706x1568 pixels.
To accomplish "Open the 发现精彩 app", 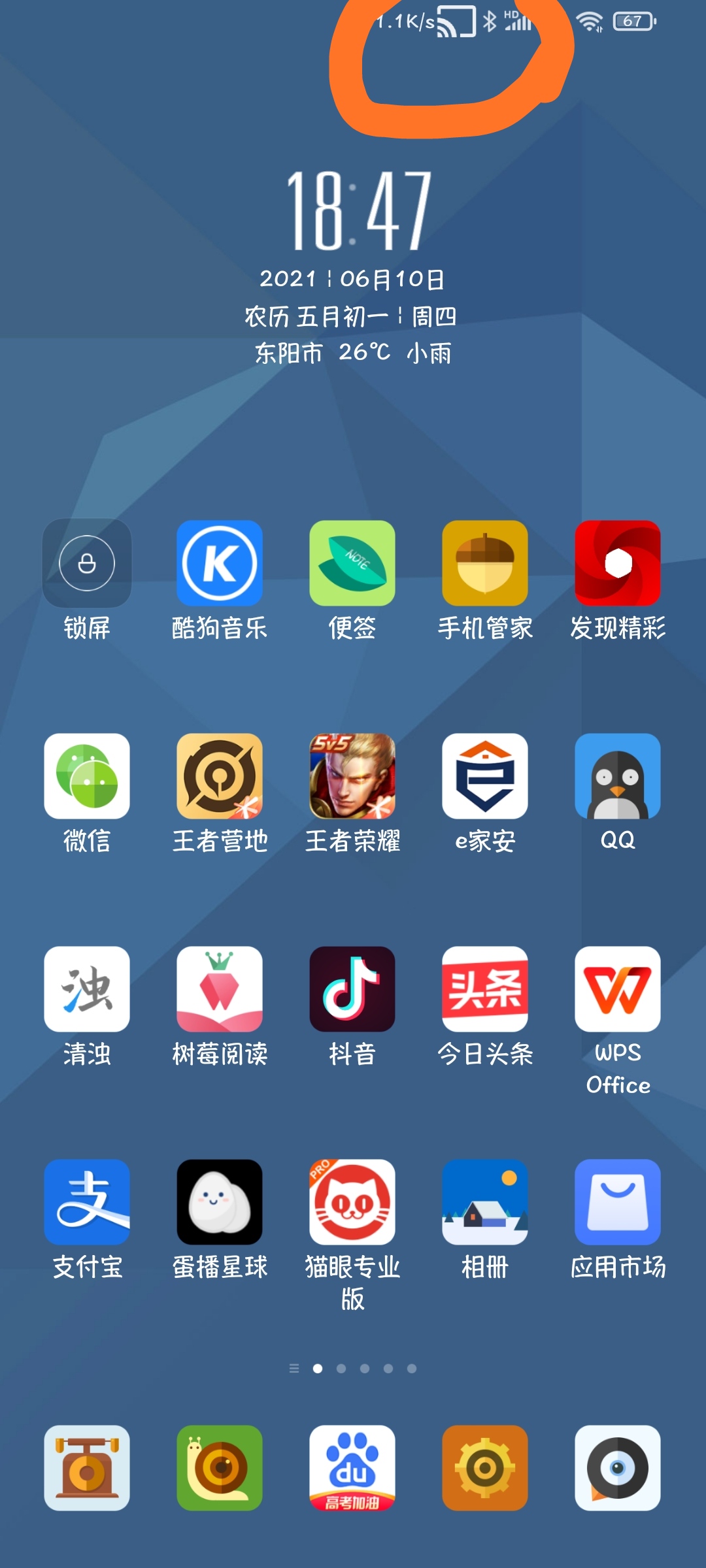I will click(x=618, y=563).
